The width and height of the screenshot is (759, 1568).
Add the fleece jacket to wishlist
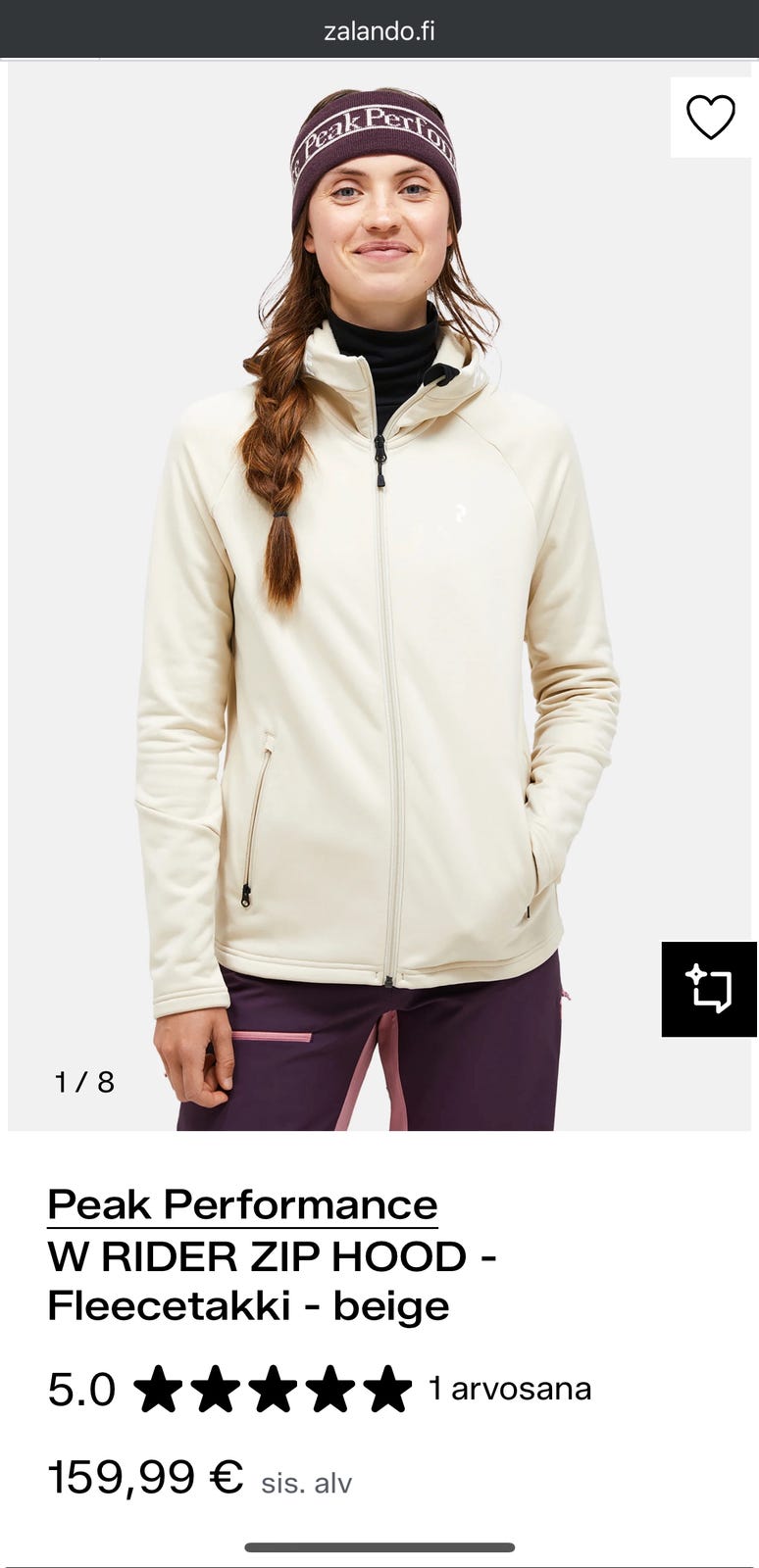tap(711, 118)
